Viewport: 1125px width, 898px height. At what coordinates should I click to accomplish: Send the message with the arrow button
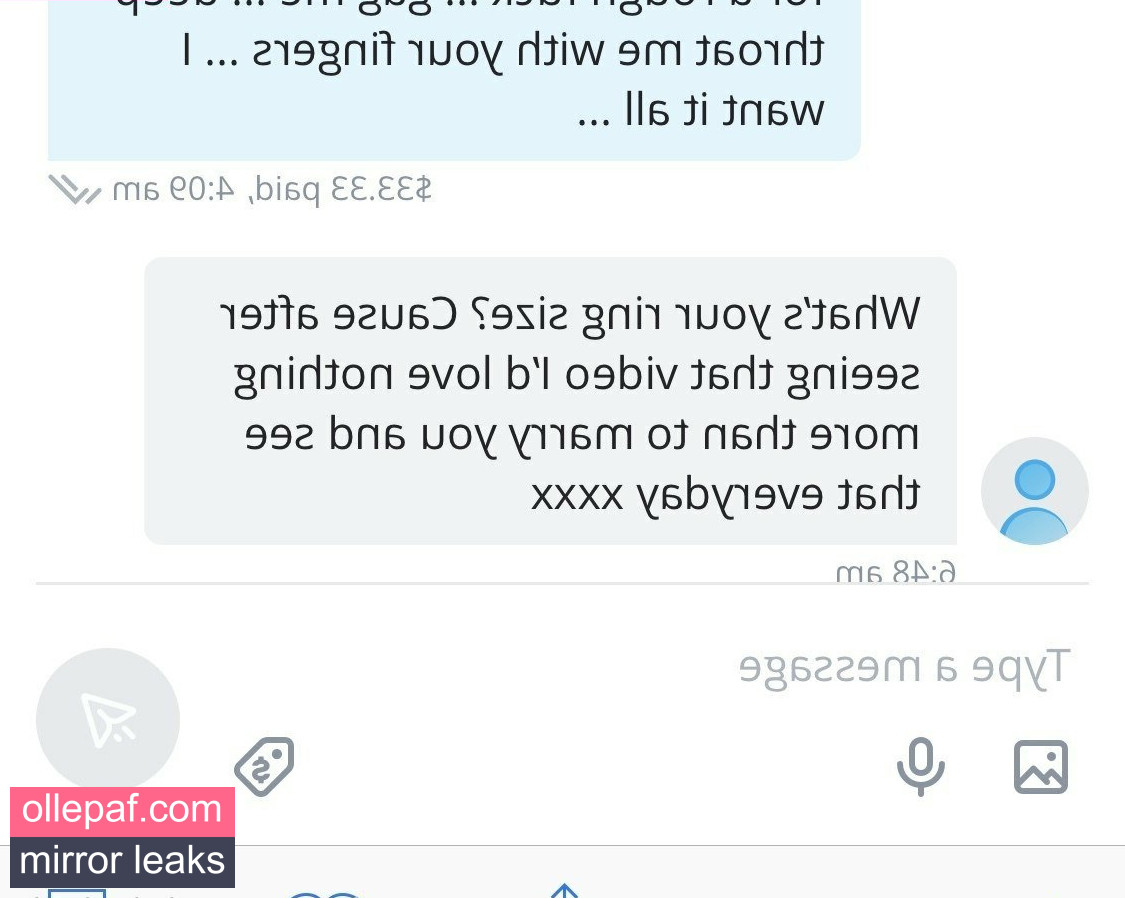point(108,719)
